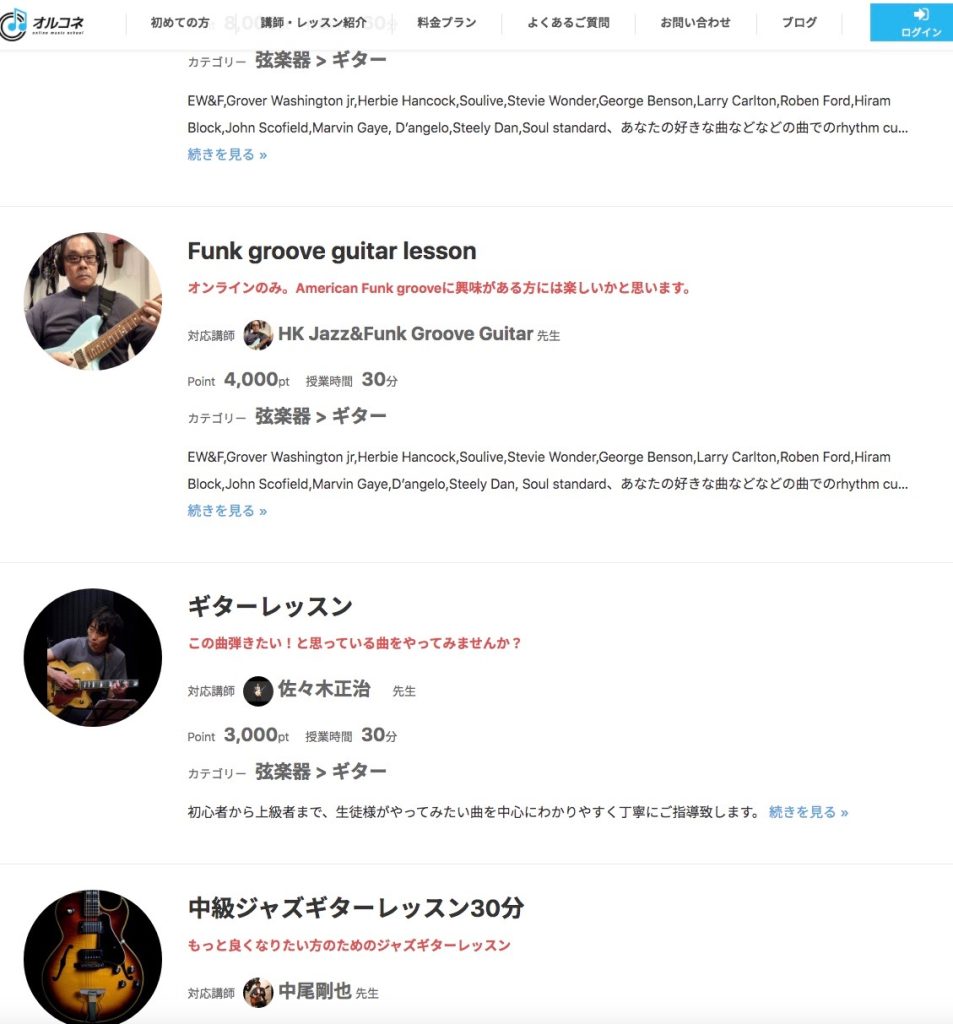Open the Funk groove guitar lesson
This screenshot has height=1024, width=953.
click(331, 251)
